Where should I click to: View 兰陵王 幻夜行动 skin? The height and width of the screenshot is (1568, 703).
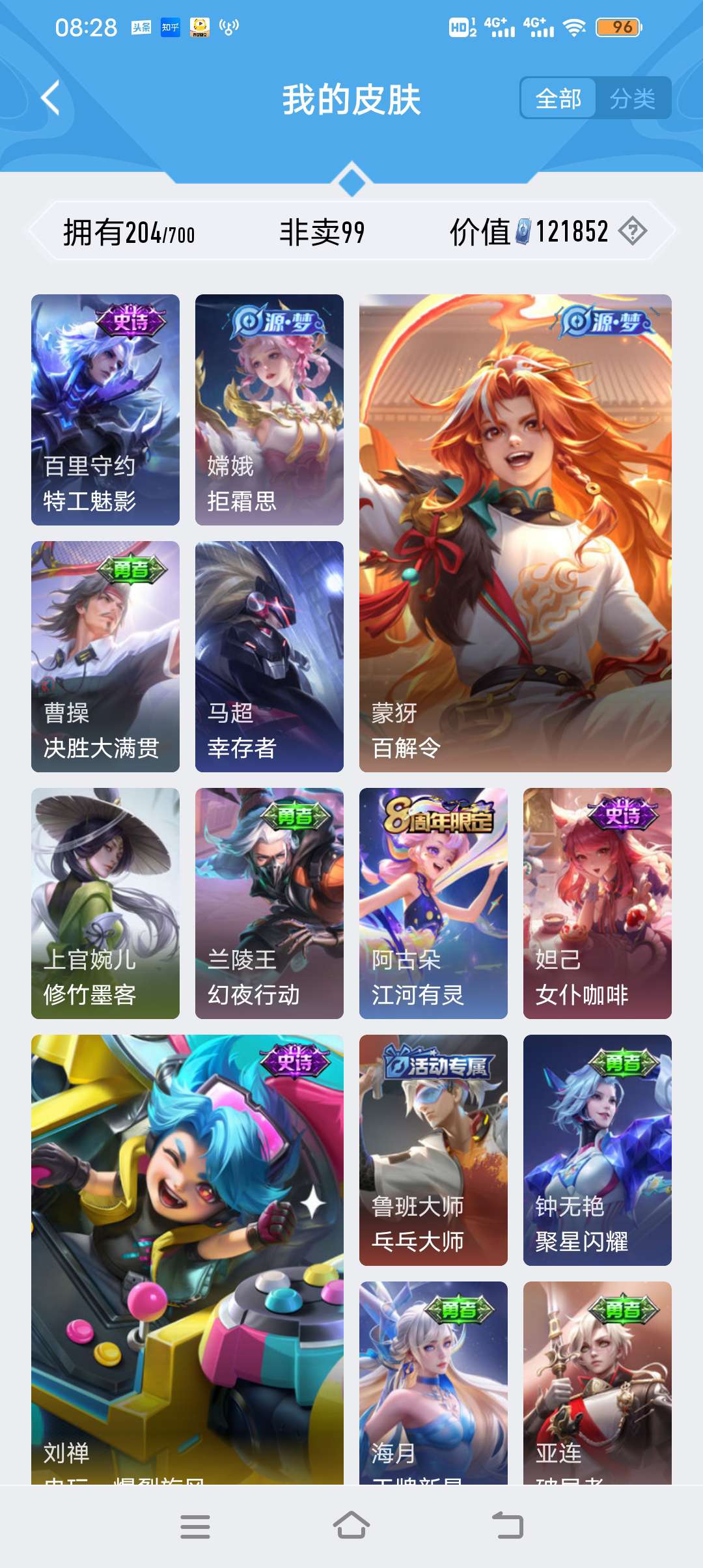[x=269, y=903]
